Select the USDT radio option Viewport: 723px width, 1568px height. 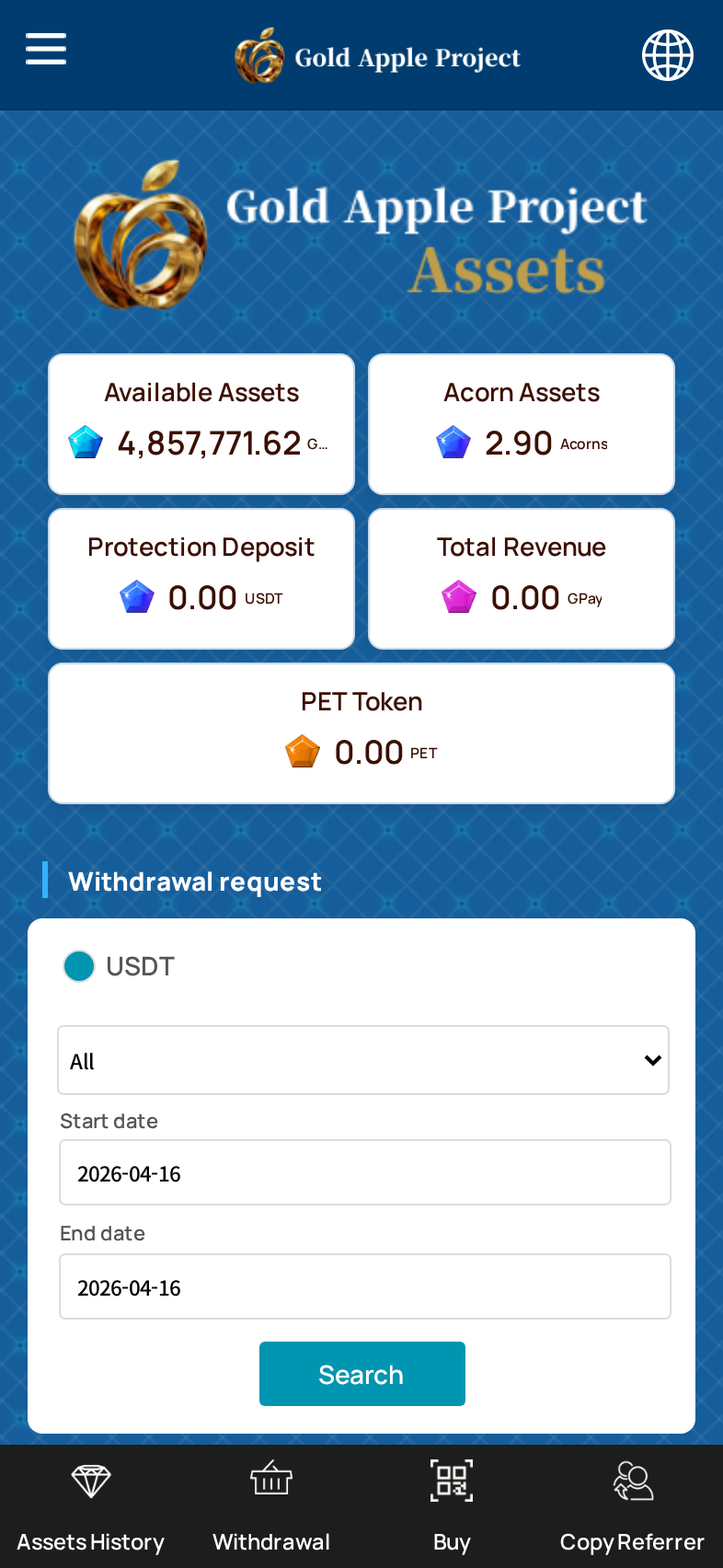point(79,966)
